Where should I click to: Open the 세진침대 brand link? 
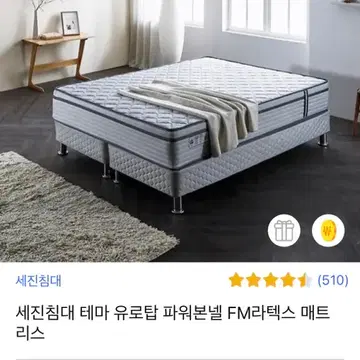pyautogui.click(x=38, y=281)
